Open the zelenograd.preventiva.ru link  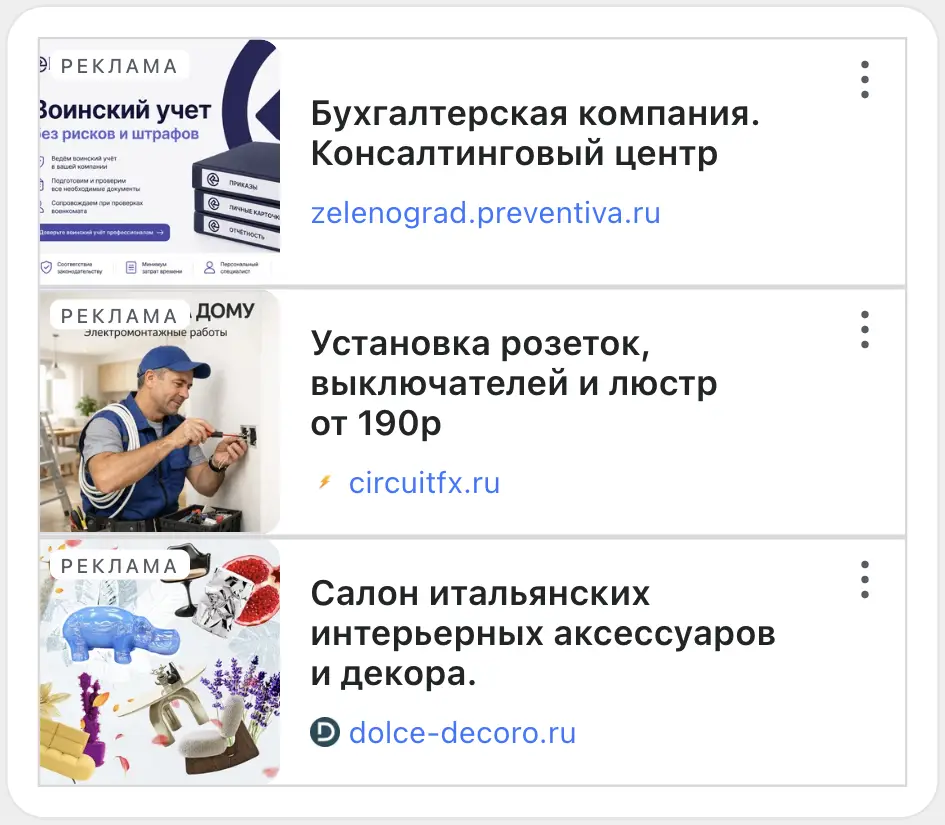click(x=485, y=213)
